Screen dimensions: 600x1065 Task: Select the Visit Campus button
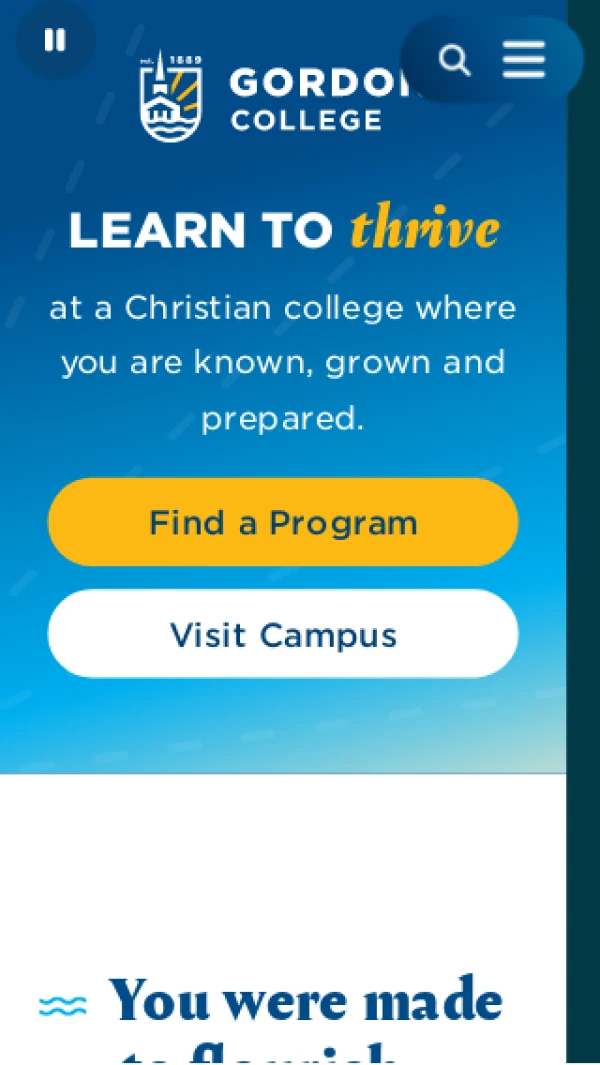point(283,634)
